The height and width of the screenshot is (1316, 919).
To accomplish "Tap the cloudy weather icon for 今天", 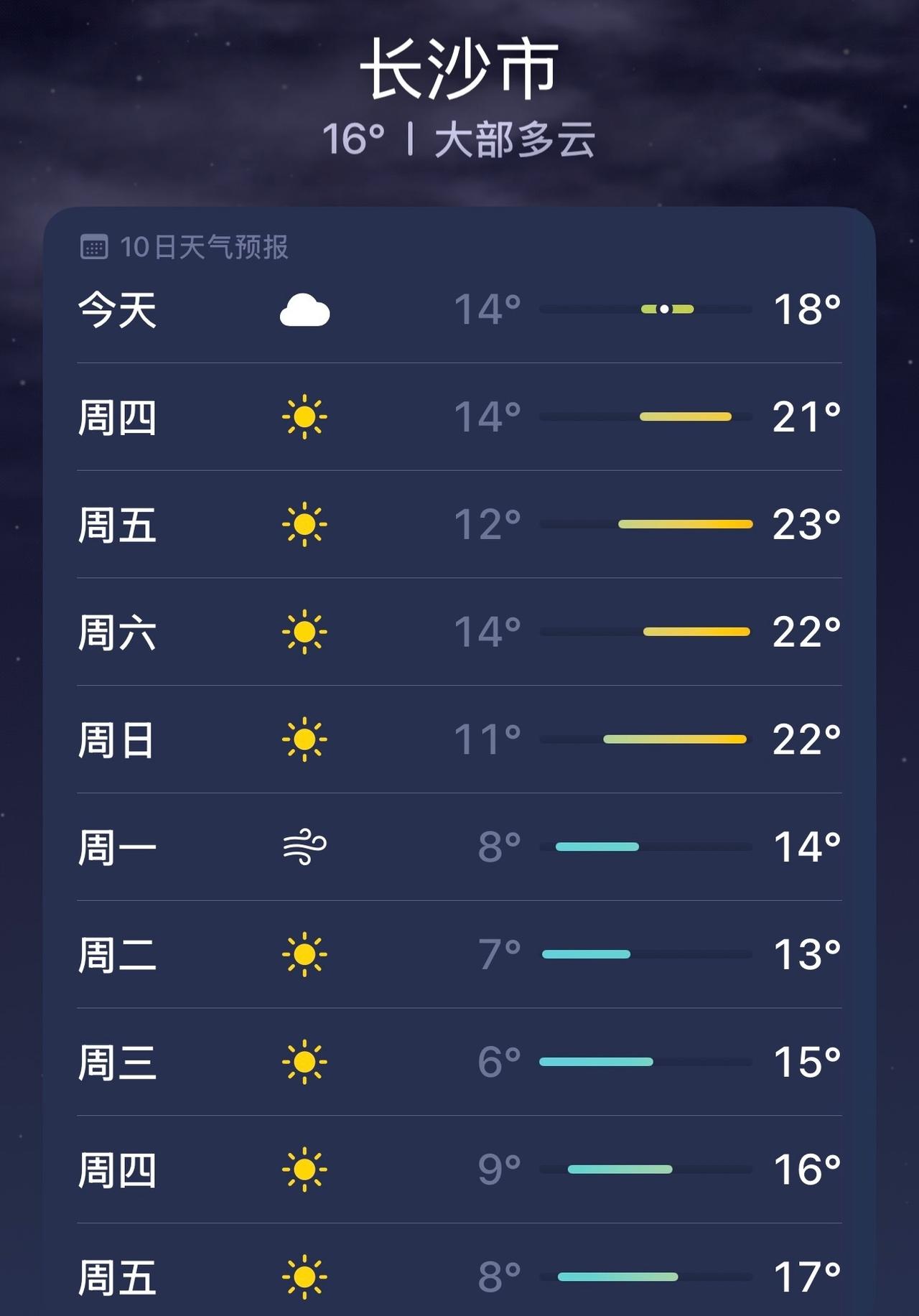I will 304,312.
